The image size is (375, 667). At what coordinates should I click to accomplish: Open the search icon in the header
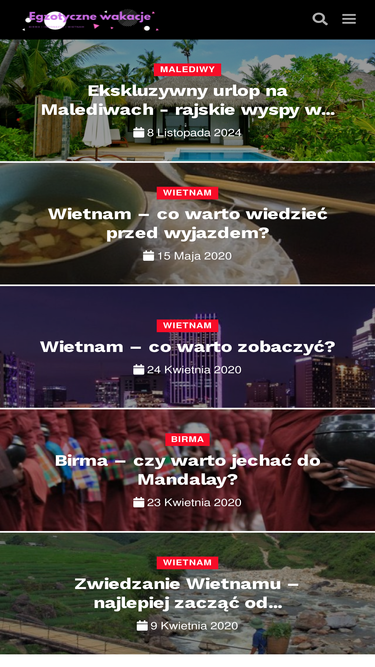tap(320, 19)
